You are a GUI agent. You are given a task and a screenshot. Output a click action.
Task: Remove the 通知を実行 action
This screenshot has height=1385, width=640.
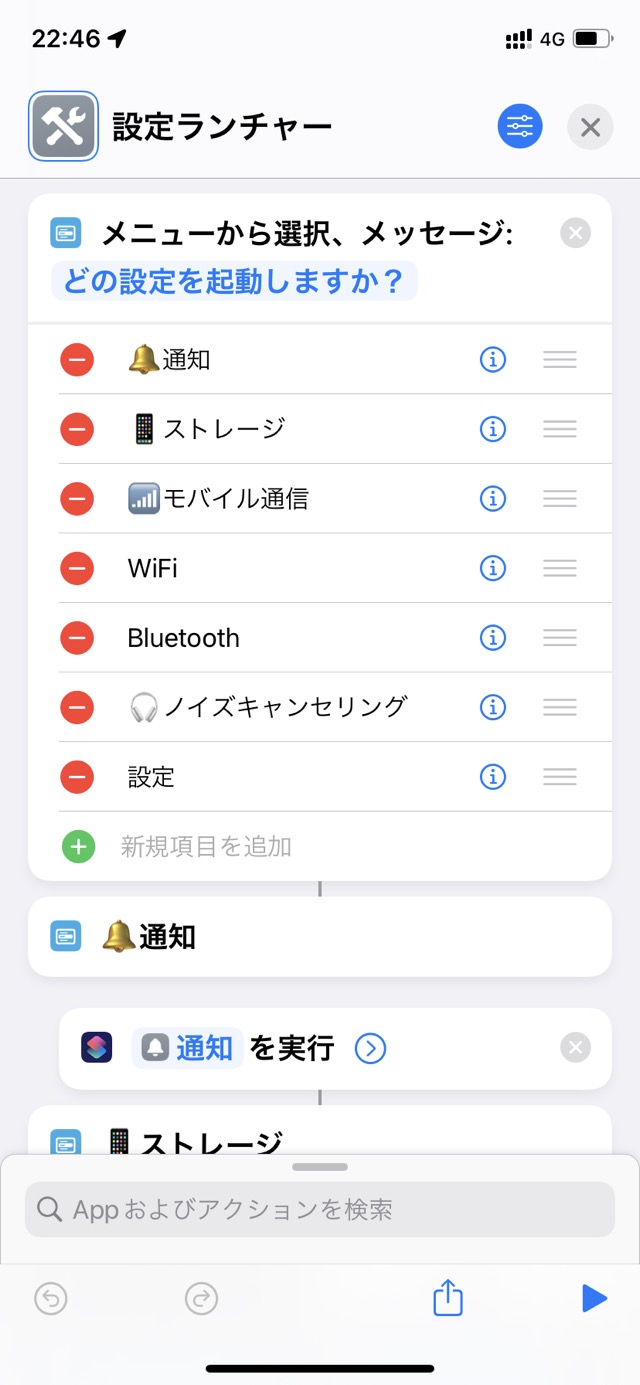(575, 1048)
